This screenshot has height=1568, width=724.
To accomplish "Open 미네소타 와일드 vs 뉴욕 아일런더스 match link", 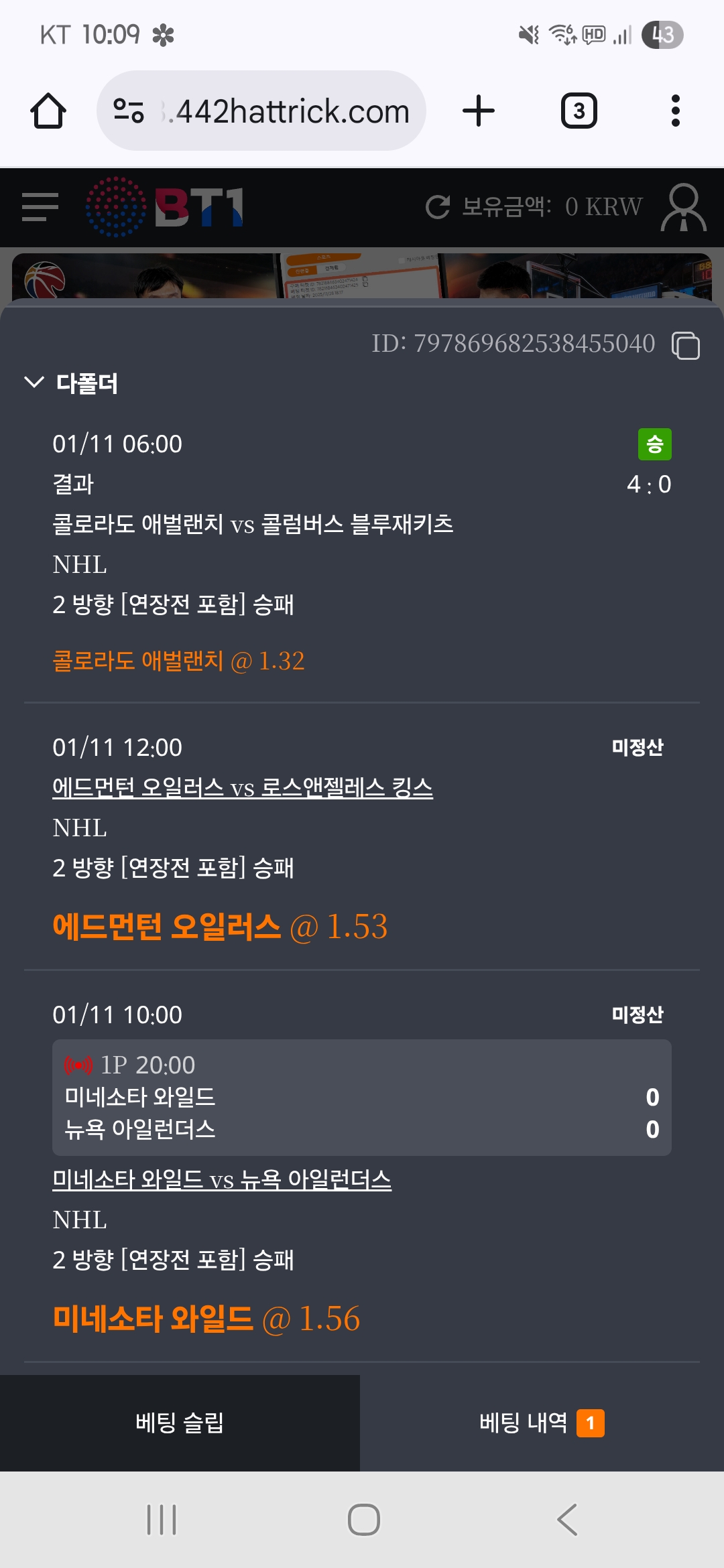I will (x=222, y=1179).
